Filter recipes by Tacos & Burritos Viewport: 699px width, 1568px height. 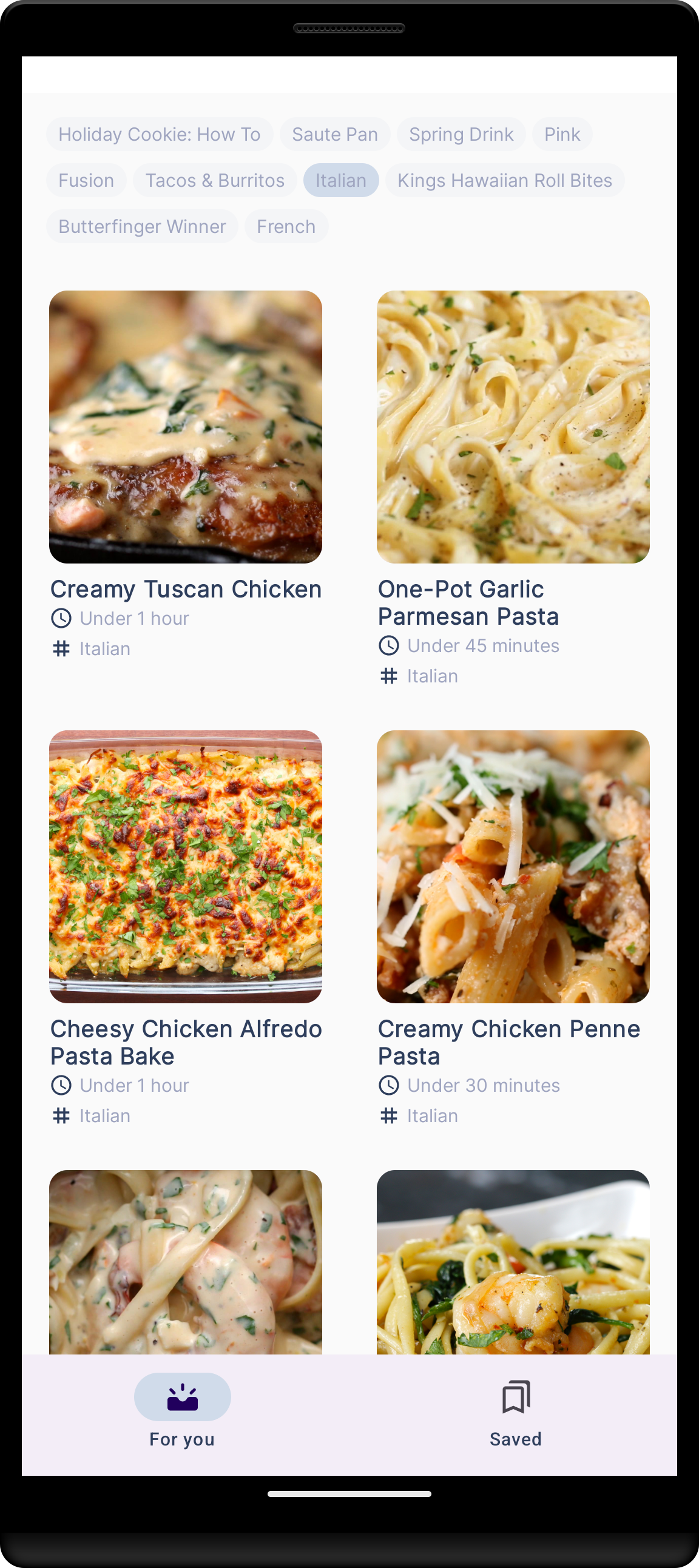215,180
